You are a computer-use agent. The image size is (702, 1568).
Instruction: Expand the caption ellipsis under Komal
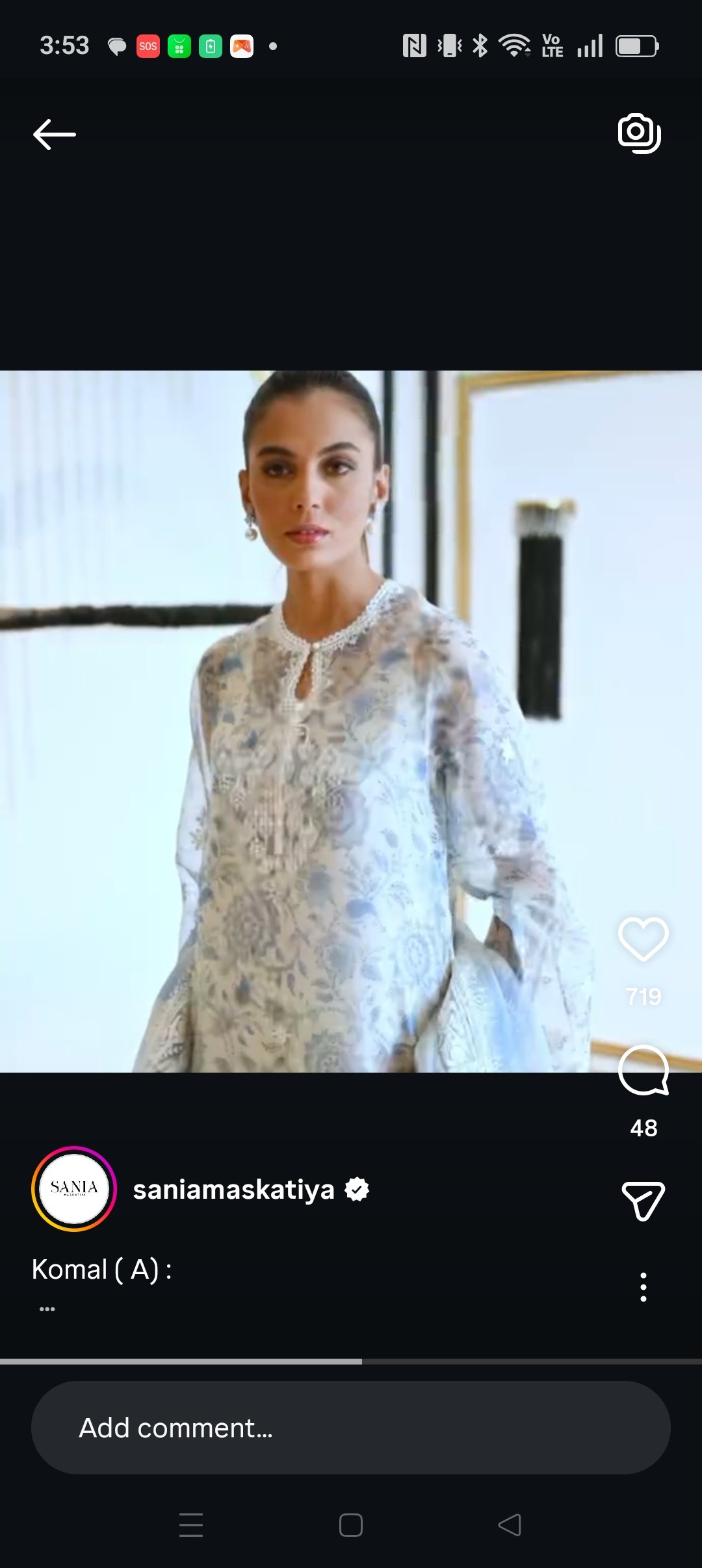[47, 1309]
